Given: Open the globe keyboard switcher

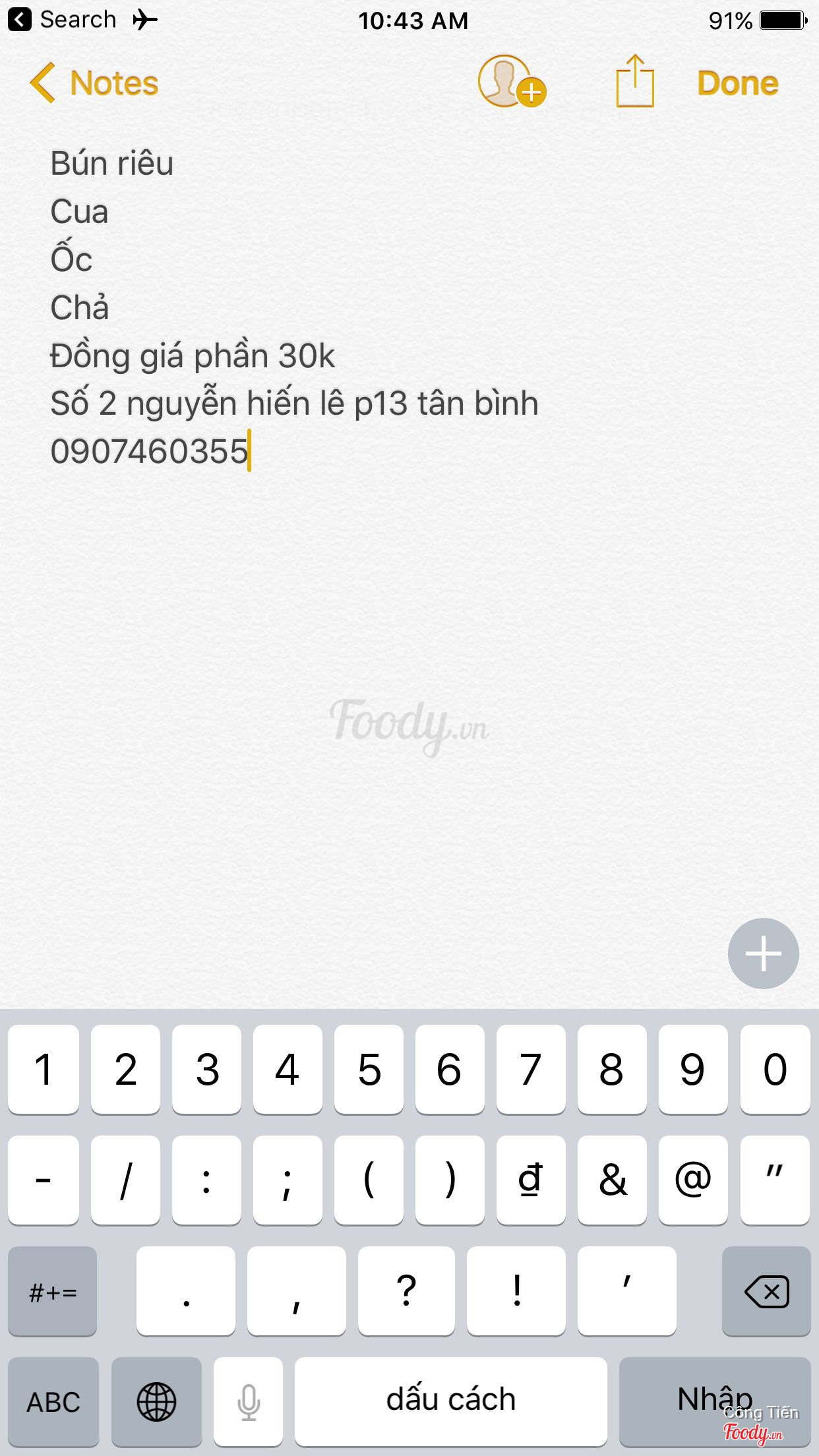Looking at the screenshot, I should 156,1401.
